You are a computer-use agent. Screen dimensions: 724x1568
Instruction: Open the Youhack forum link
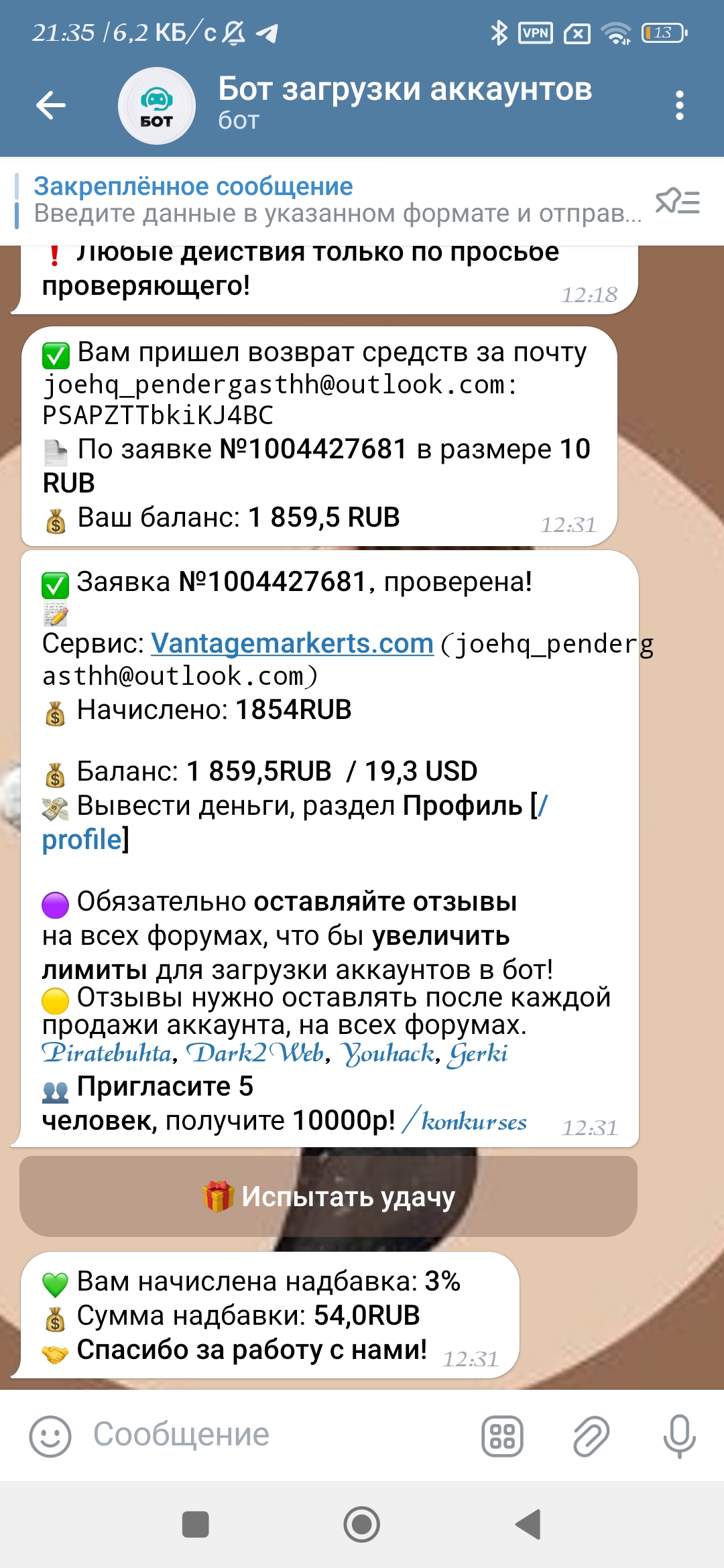point(388,1053)
